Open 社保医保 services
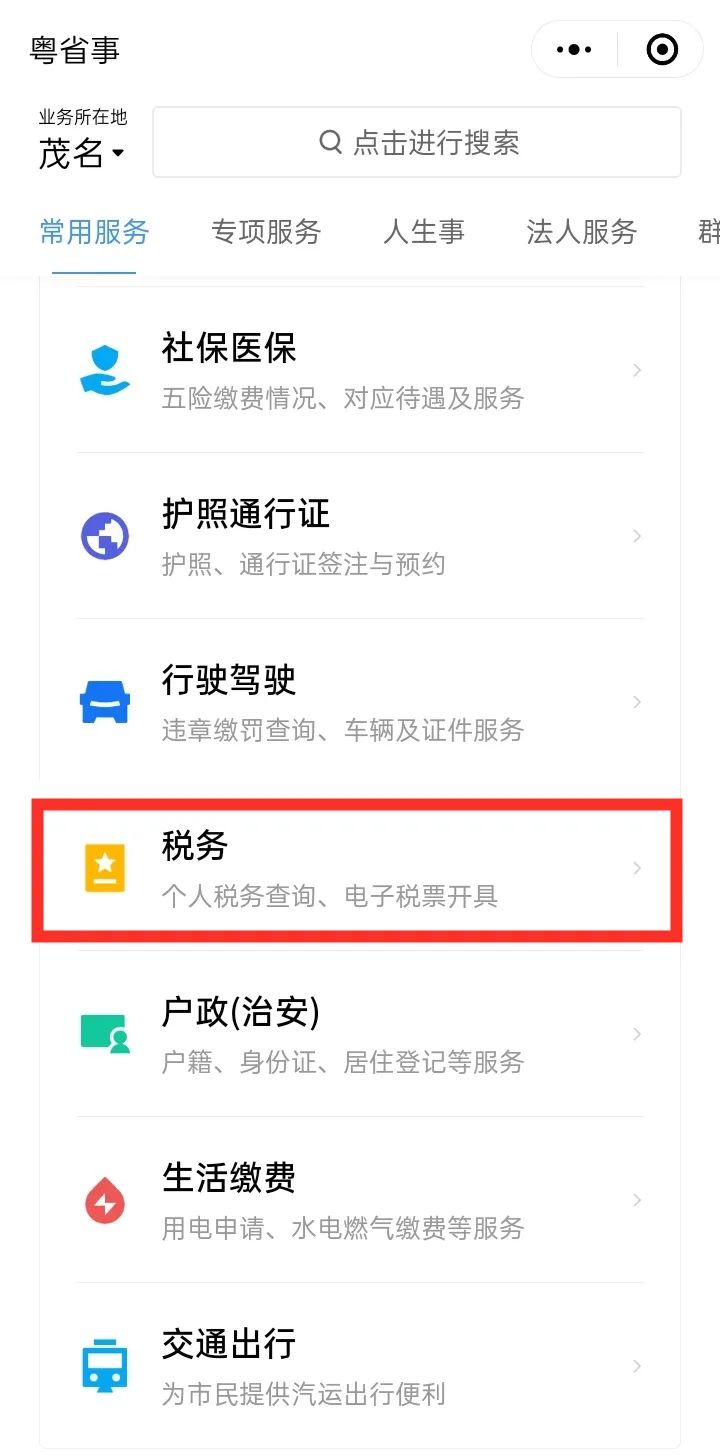This screenshot has width=720, height=1456. click(x=360, y=370)
